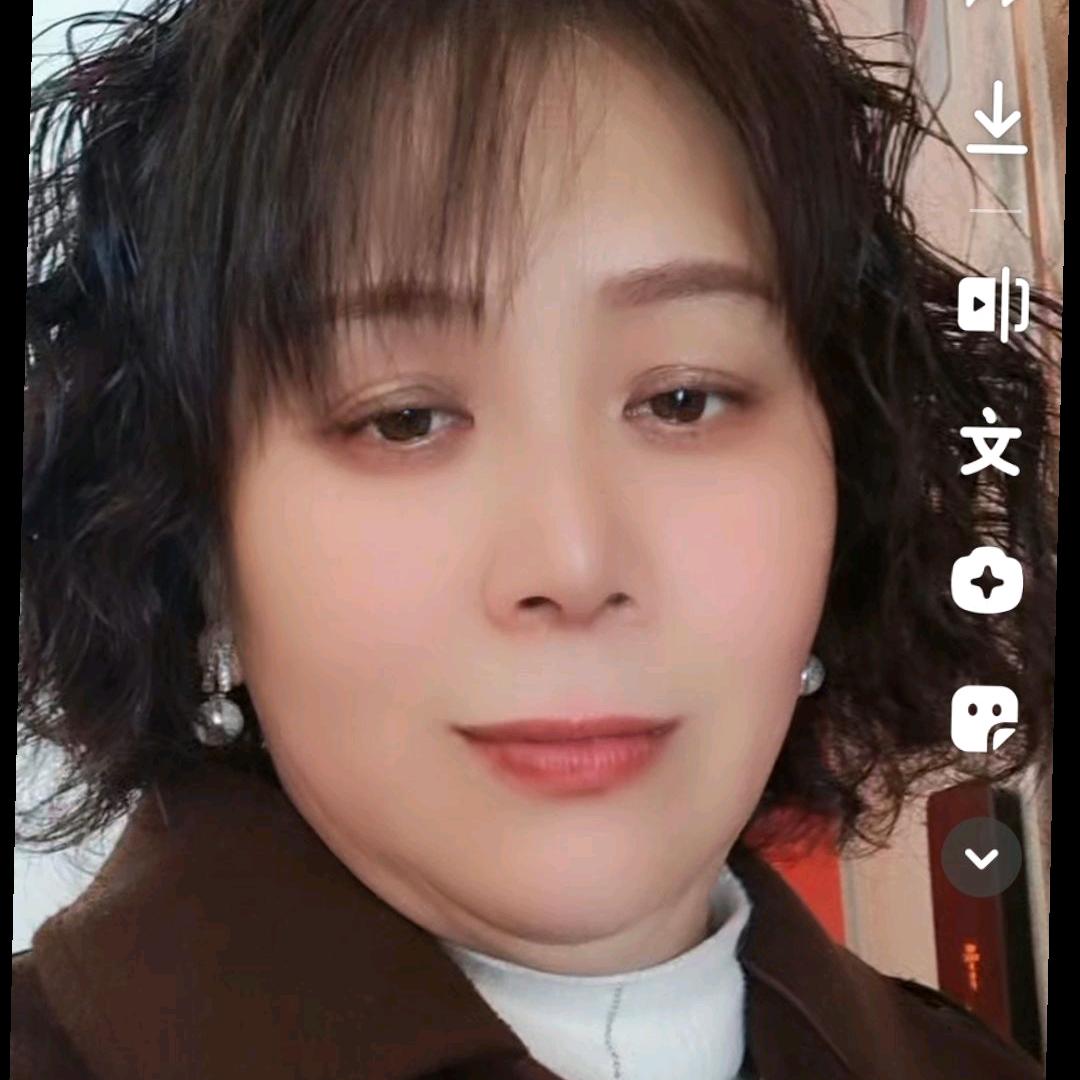Add text with the 文 icon
Screen dimensions: 1080x1080
(x=990, y=442)
